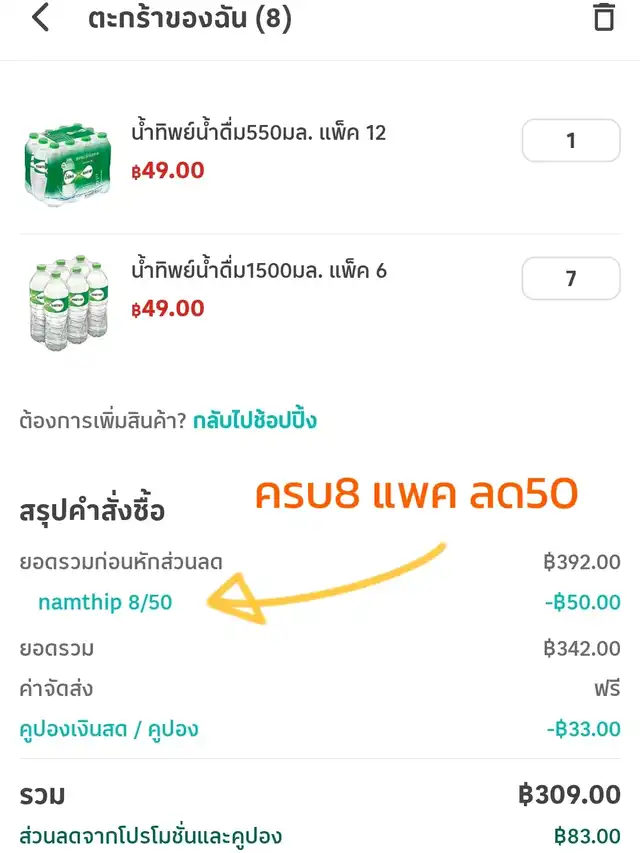Edit quantity of the 1500ml 6-pack water
The image size is (640, 853).
571,278
